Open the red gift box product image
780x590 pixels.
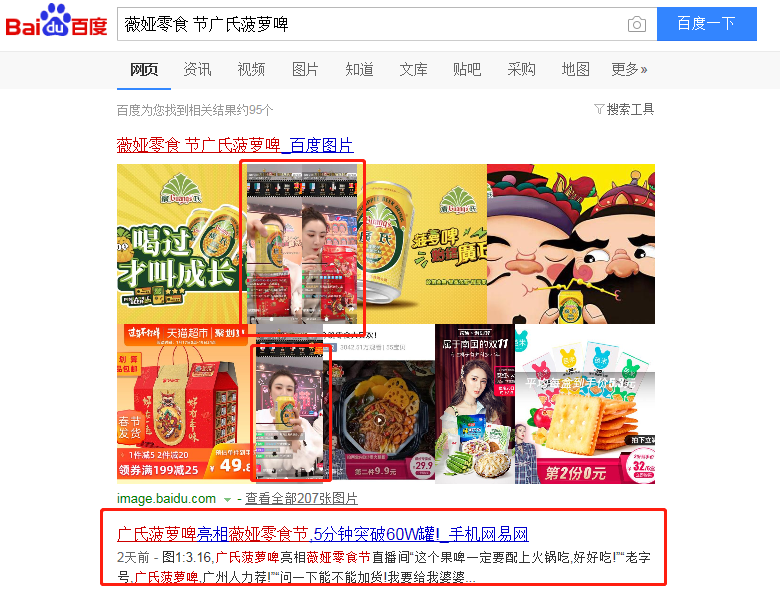pos(181,404)
